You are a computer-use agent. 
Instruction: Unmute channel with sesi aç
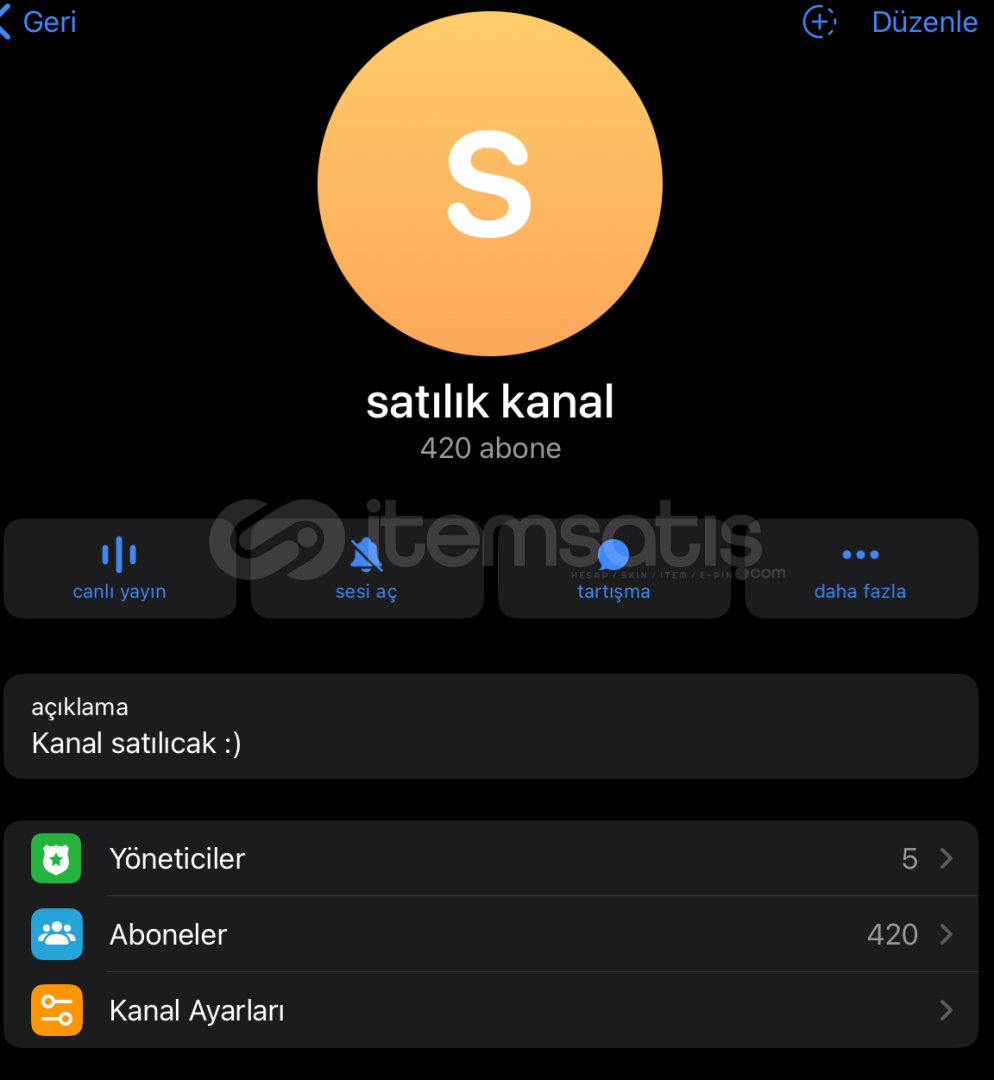point(366,568)
